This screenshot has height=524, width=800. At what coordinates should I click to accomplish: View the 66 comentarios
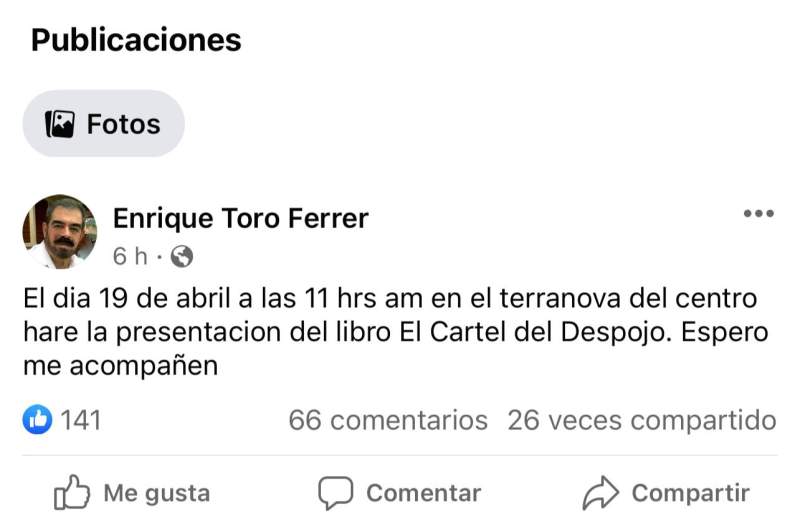[x=388, y=420]
